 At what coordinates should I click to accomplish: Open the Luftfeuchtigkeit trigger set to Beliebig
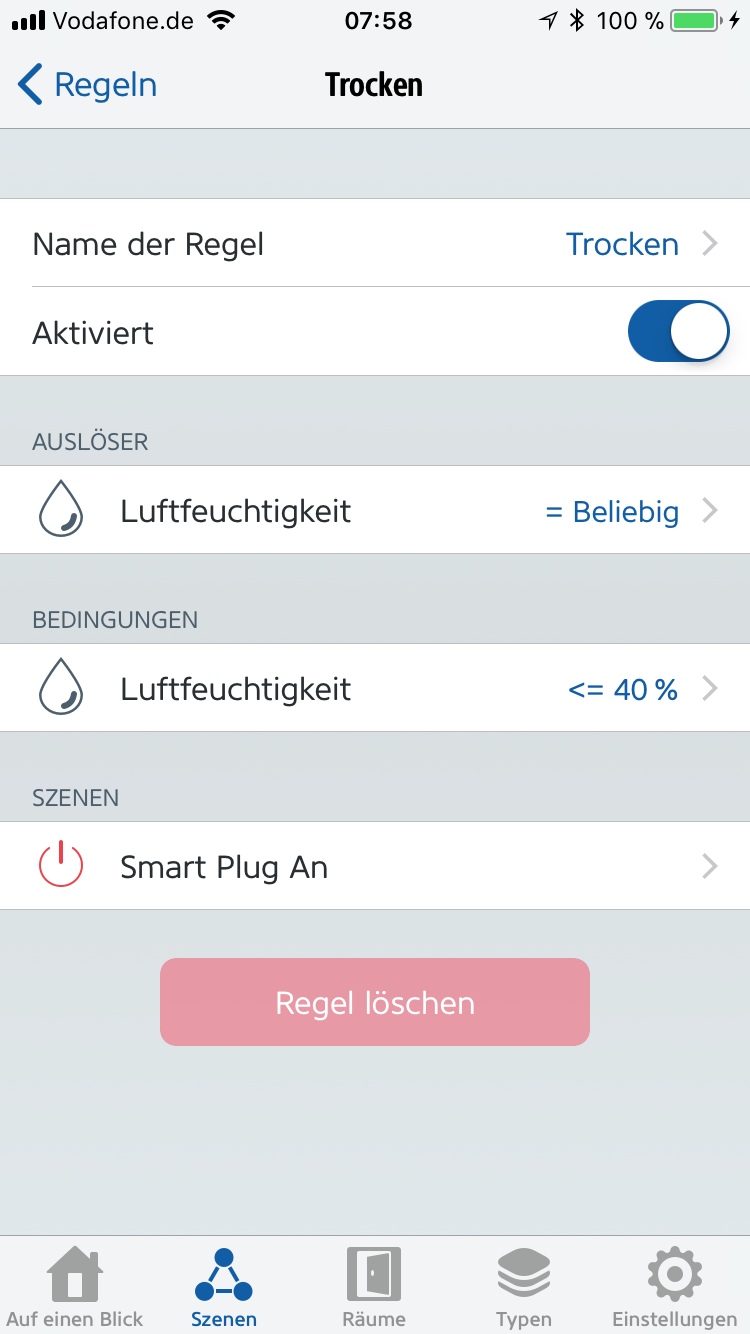click(x=375, y=511)
